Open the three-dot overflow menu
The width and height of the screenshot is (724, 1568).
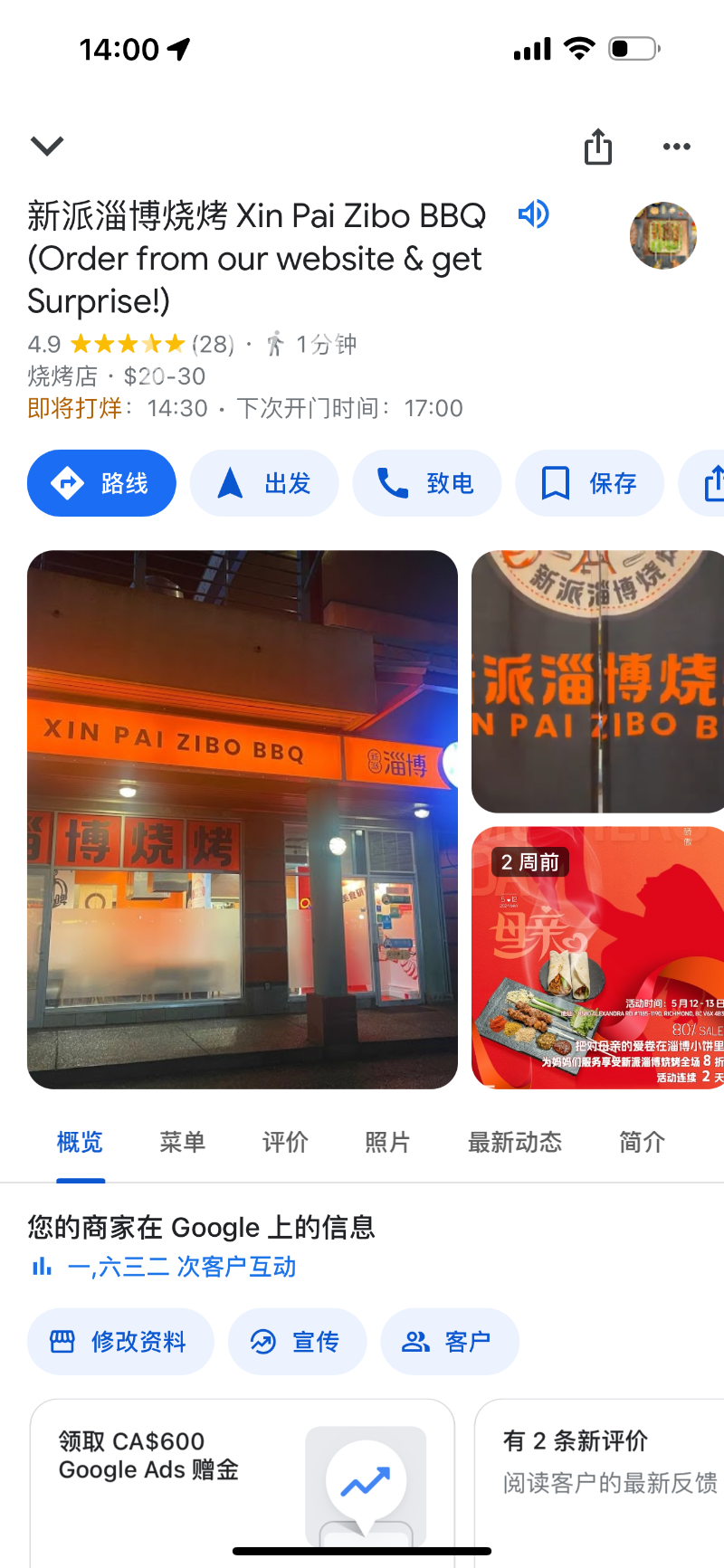[676, 147]
